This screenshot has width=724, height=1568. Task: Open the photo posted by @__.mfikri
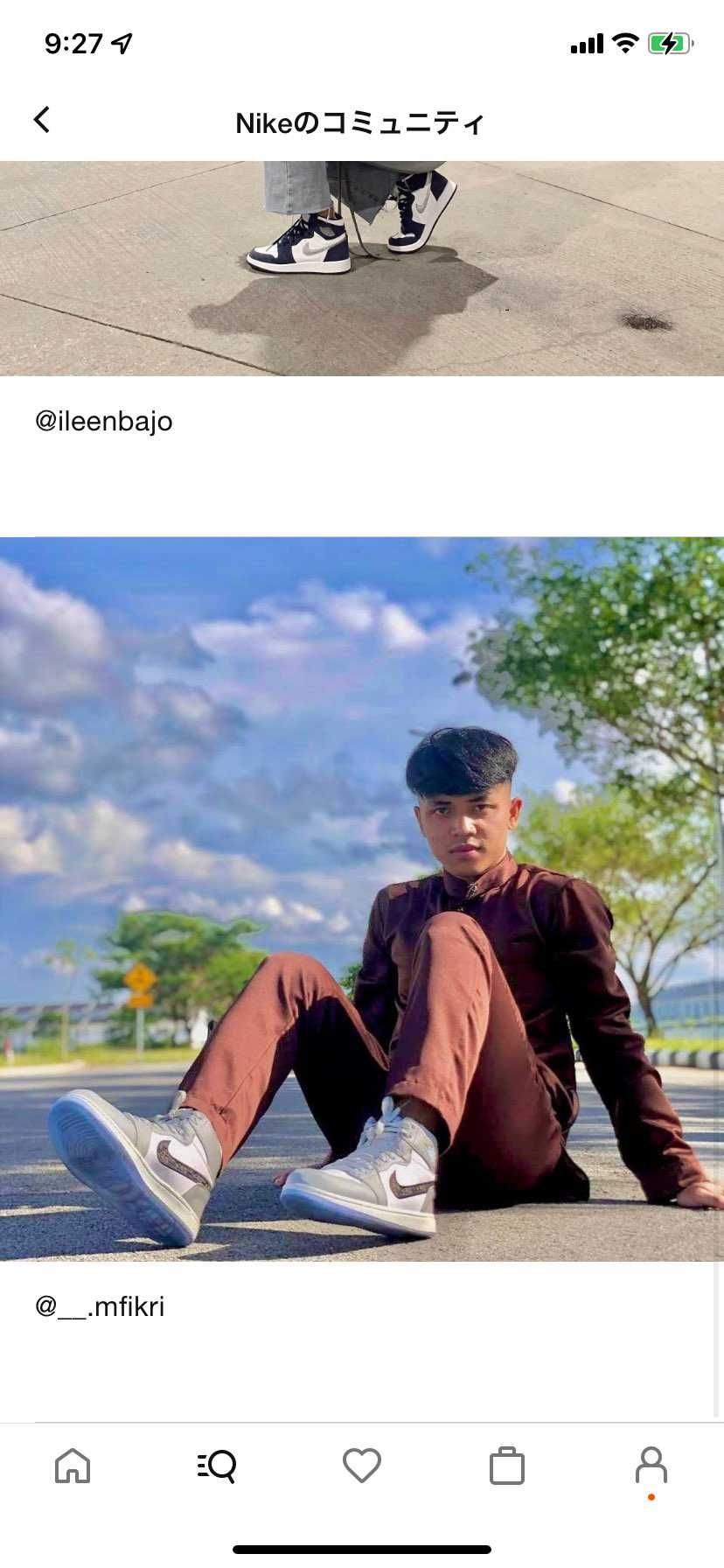[362, 899]
